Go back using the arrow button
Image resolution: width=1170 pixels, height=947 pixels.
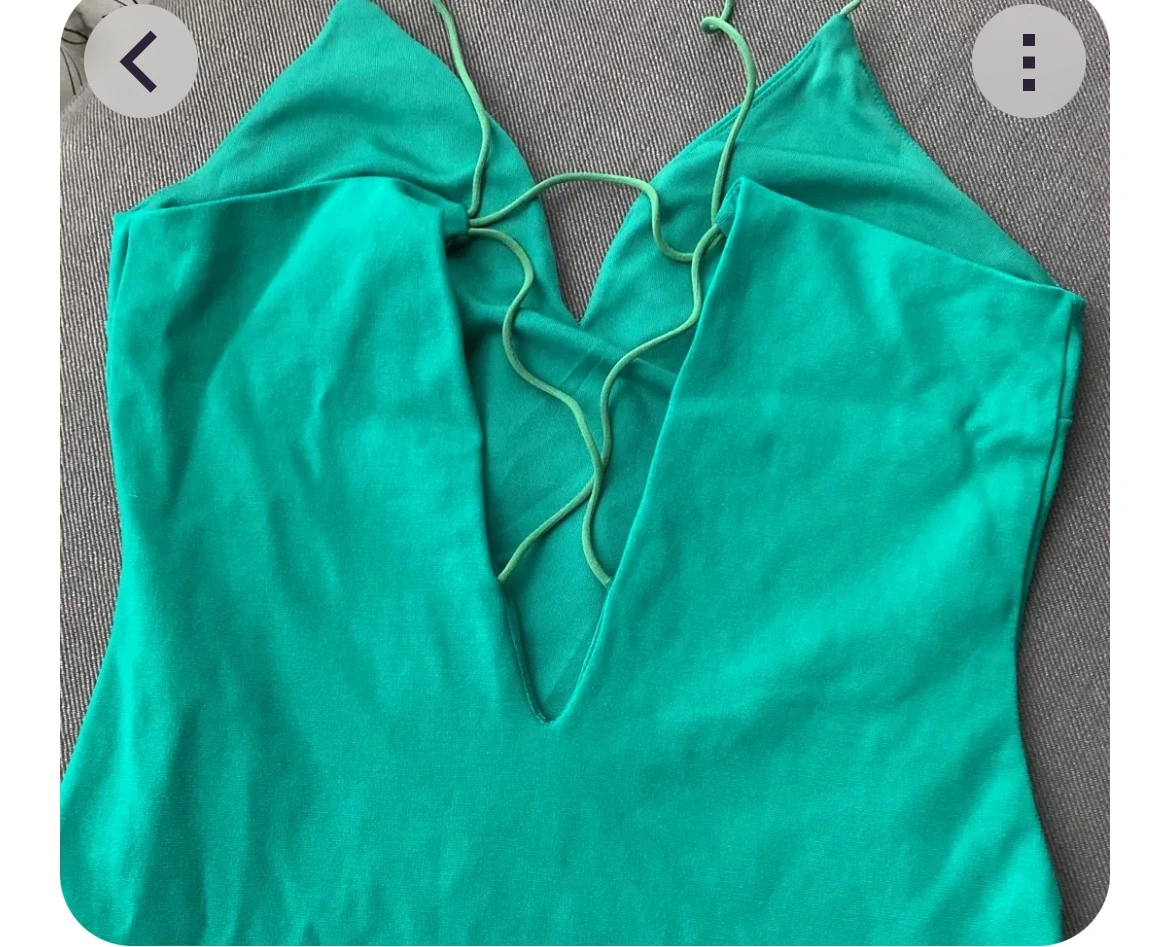[x=140, y=62]
